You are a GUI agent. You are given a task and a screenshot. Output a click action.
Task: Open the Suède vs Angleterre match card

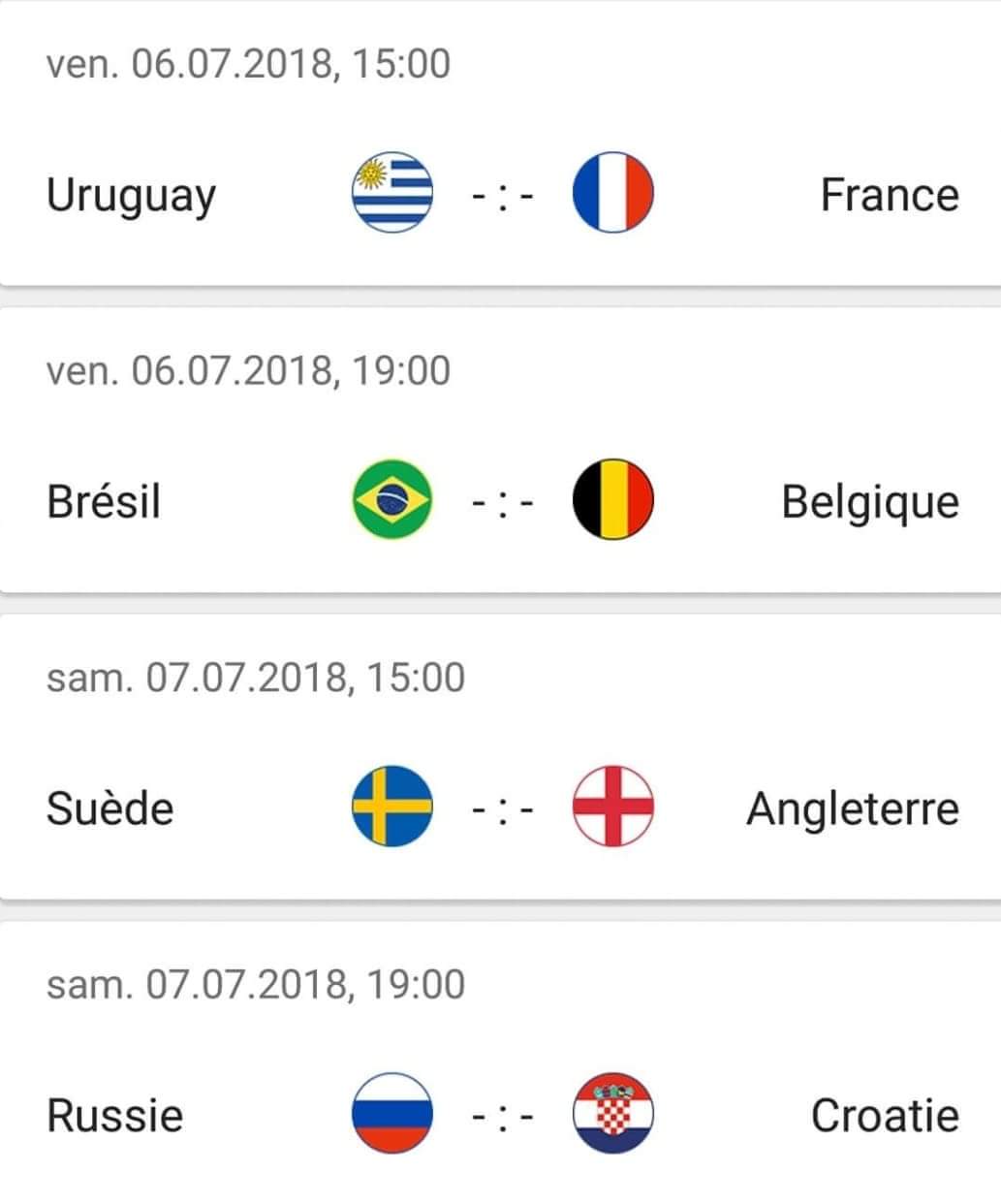[x=500, y=757]
